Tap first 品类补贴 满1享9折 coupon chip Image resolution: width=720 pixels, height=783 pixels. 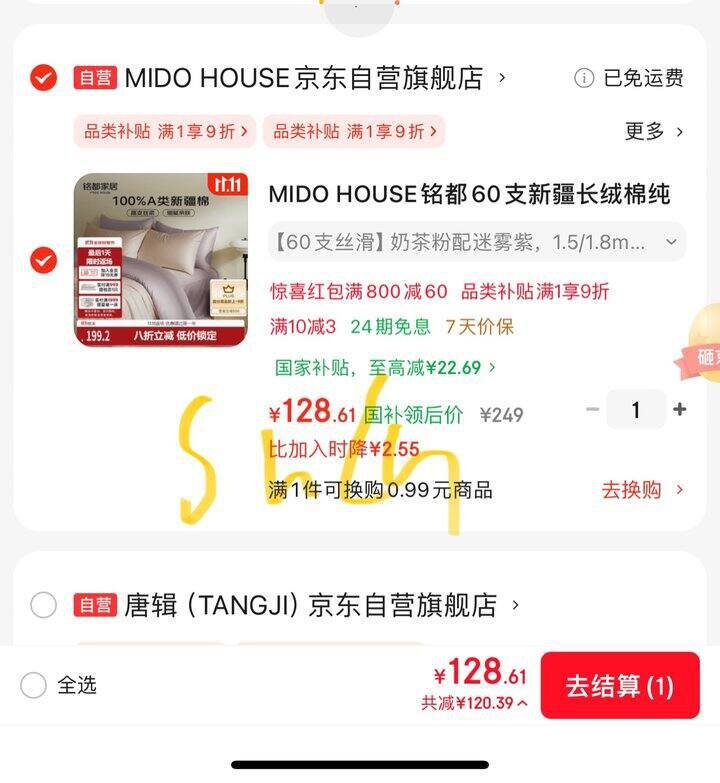point(164,131)
